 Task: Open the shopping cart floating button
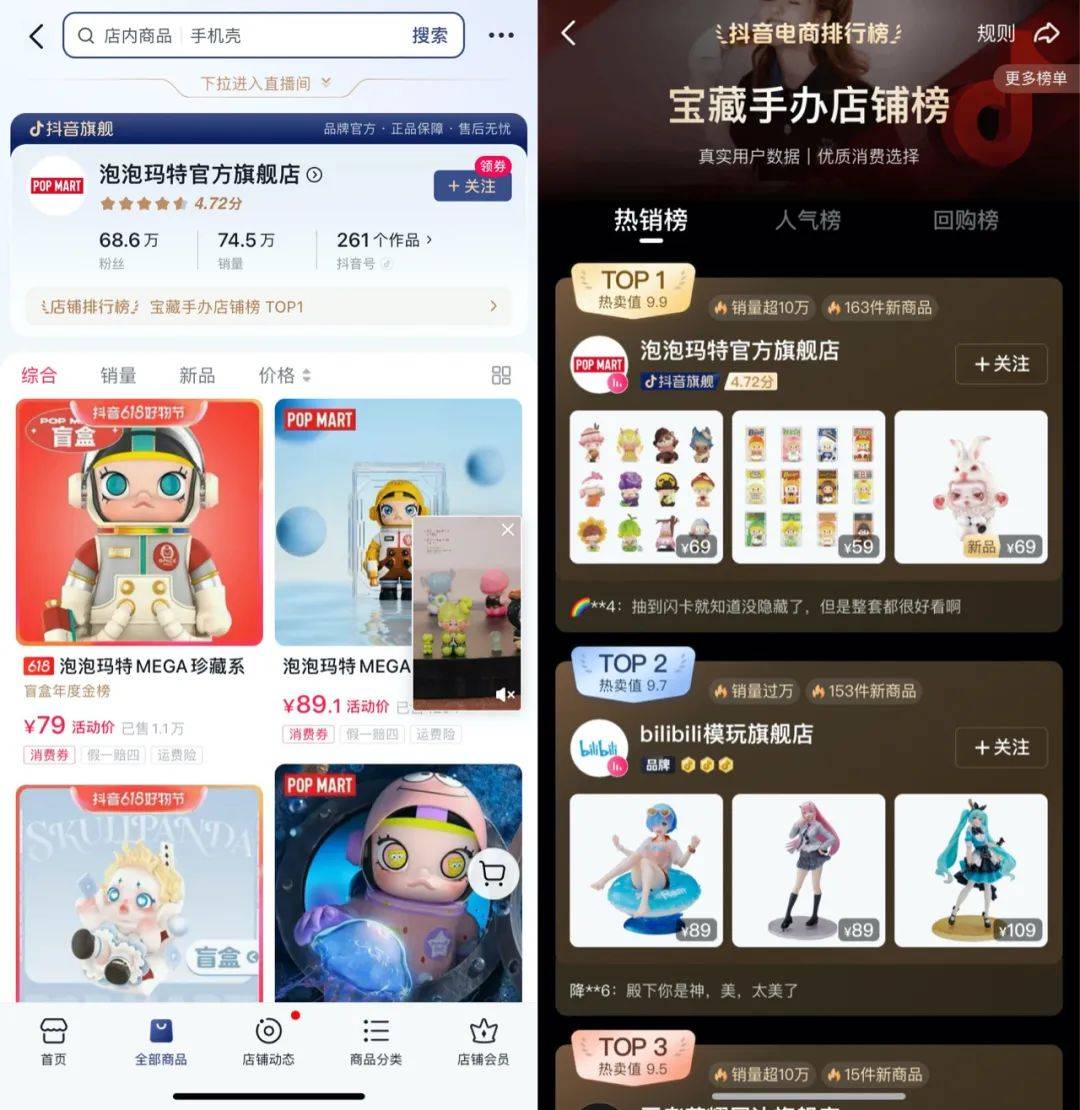coord(493,874)
